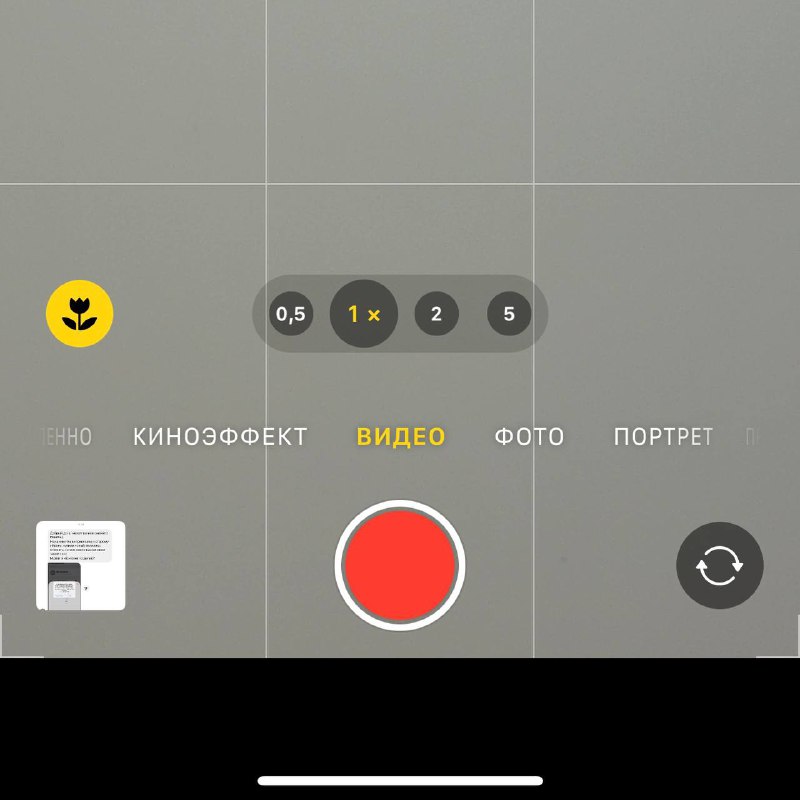The image size is (800, 800).
Task: Switch to КИНОЭФФЕКТ mode
Action: tap(220, 437)
